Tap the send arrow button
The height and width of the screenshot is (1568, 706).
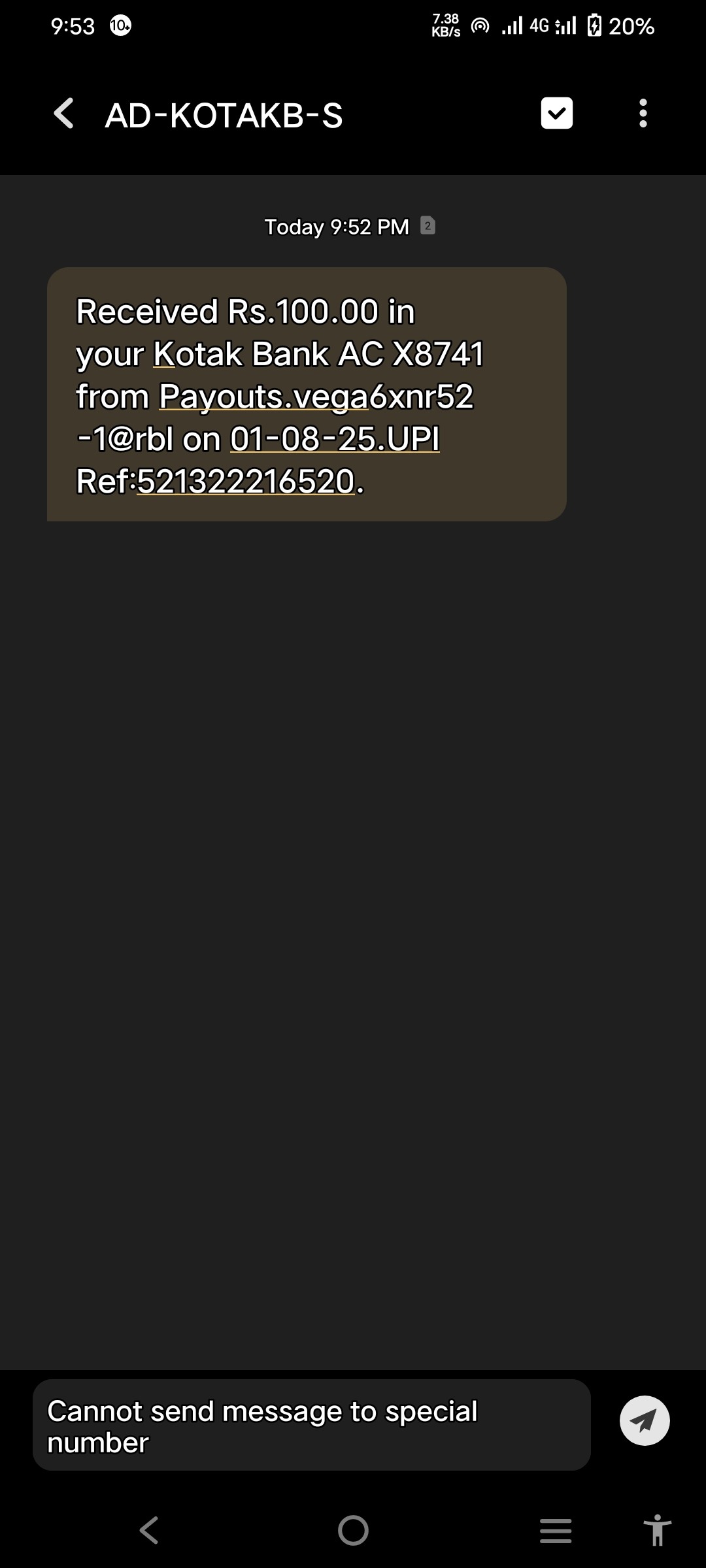click(x=645, y=1420)
